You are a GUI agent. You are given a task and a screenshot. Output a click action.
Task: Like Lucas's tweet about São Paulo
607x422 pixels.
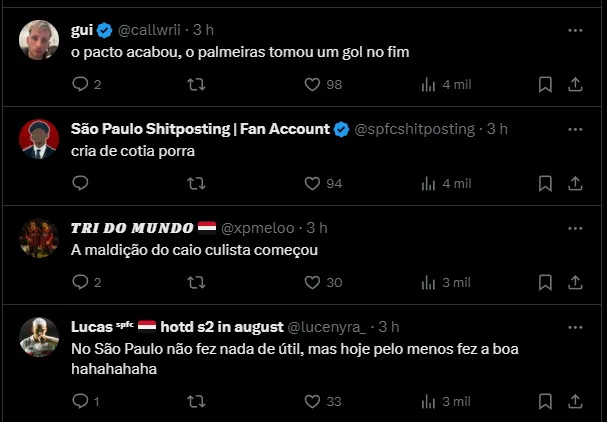[x=312, y=401]
